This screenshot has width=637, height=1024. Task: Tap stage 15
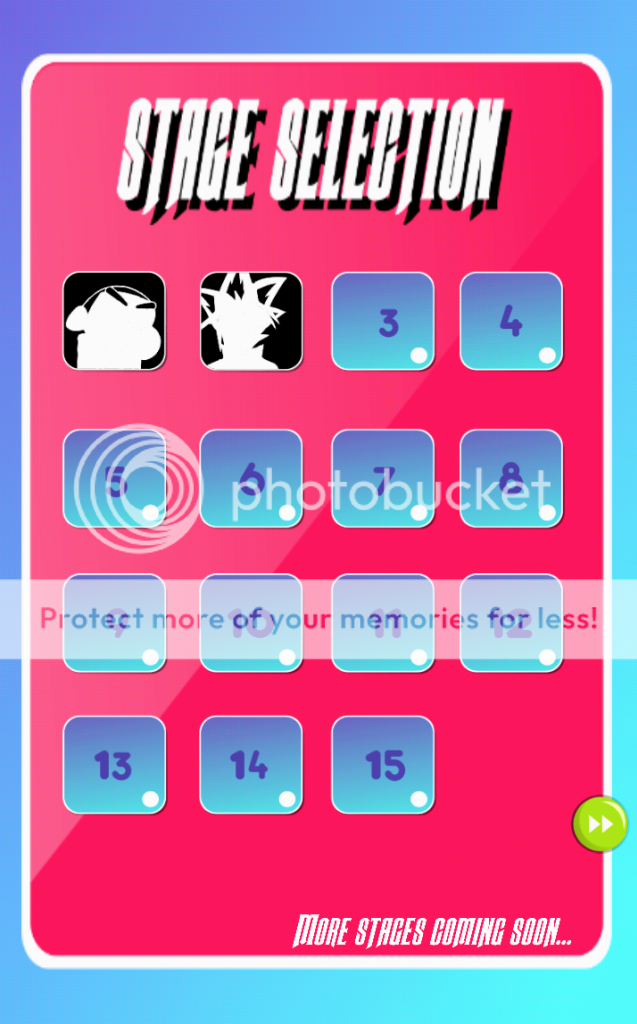tap(383, 765)
